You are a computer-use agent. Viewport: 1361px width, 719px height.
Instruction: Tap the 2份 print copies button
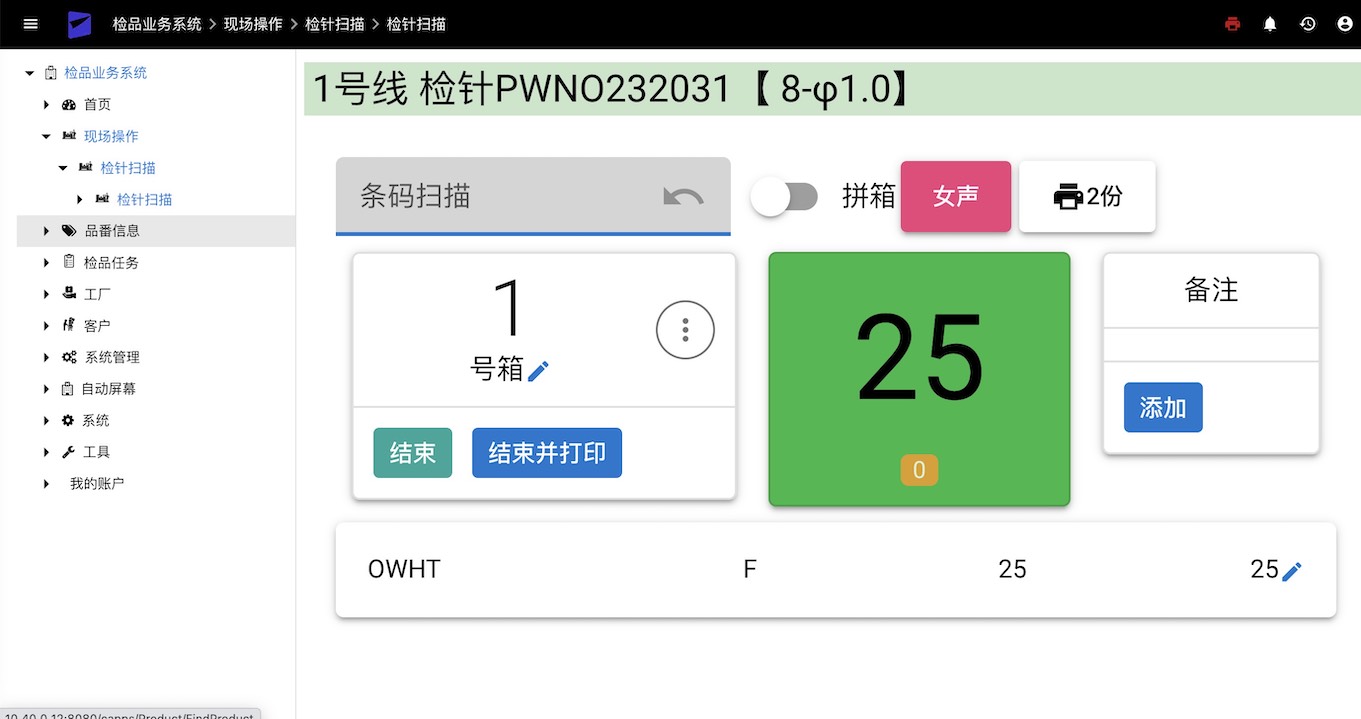coord(1087,196)
